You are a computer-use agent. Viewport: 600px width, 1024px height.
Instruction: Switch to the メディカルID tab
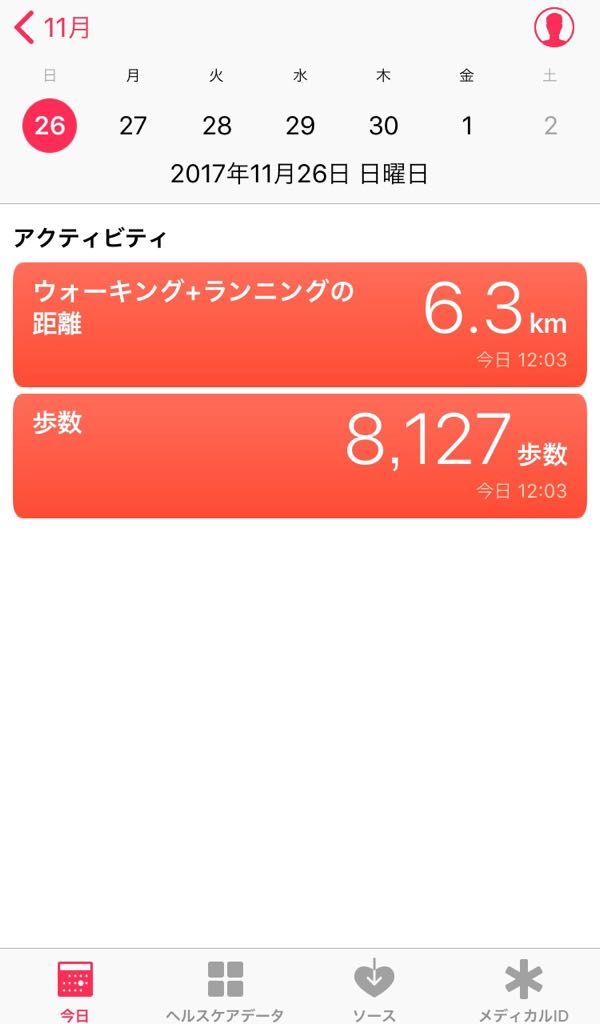click(x=524, y=990)
